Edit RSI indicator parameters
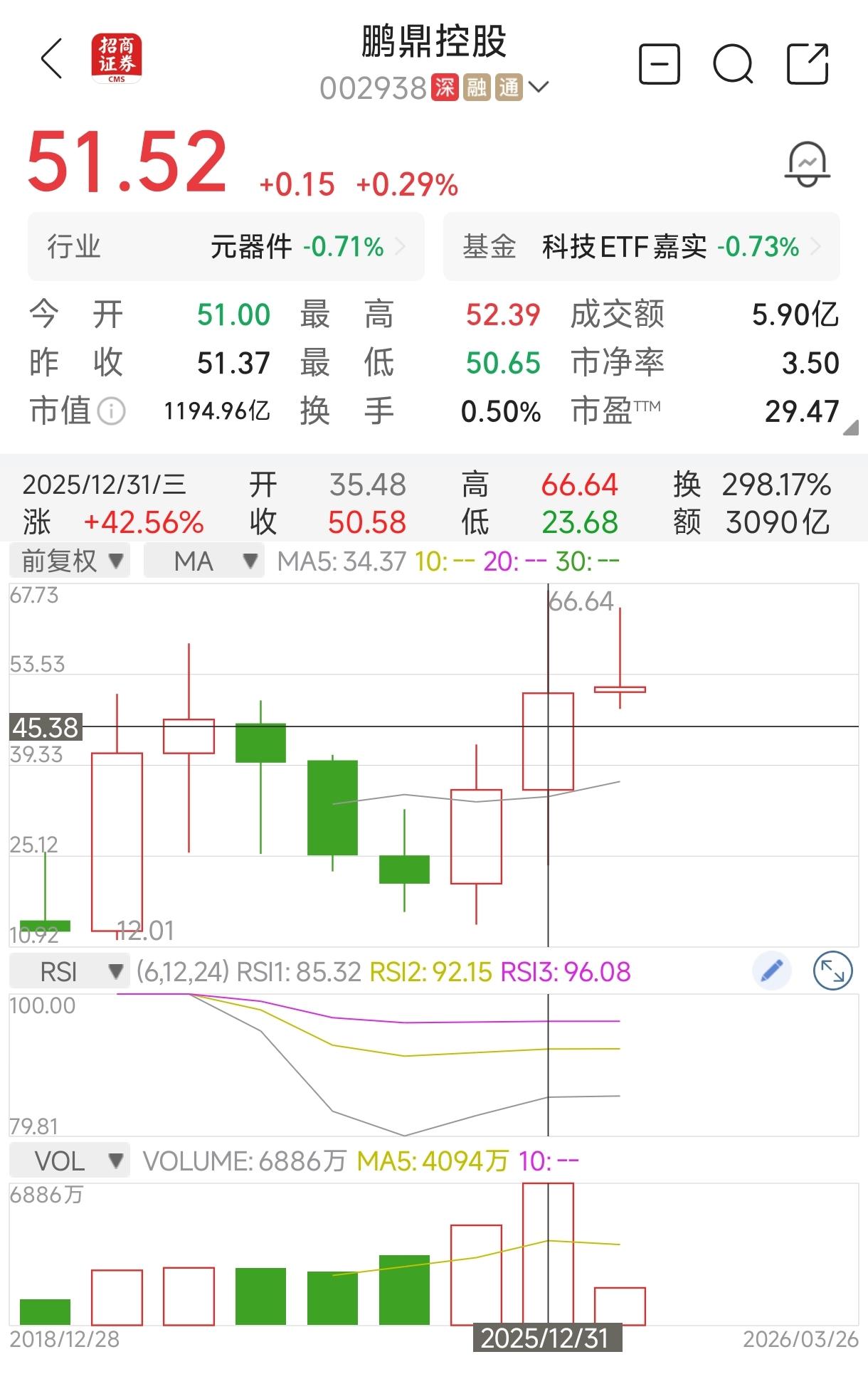Screen dimensions: 868x1374 click(772, 971)
